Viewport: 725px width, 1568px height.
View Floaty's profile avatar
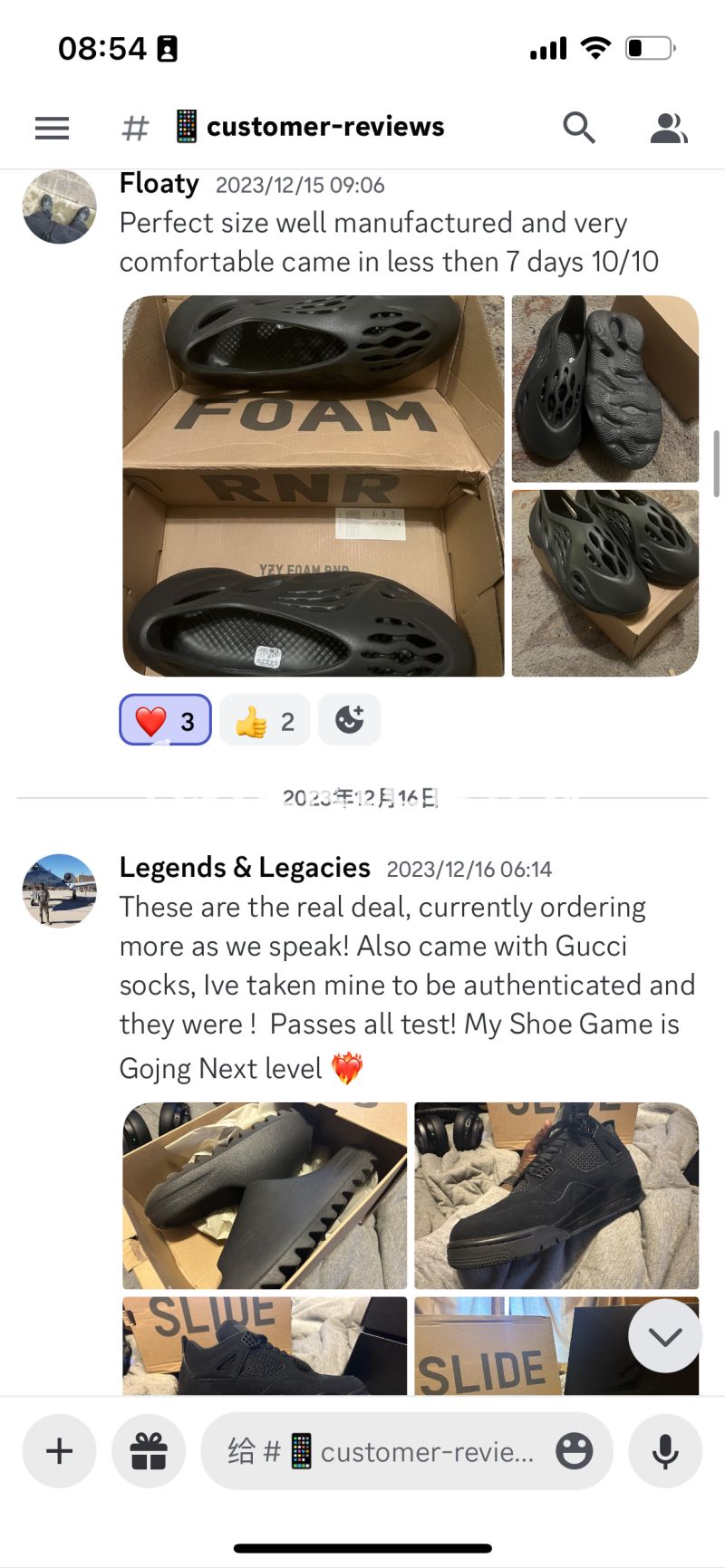click(x=60, y=207)
